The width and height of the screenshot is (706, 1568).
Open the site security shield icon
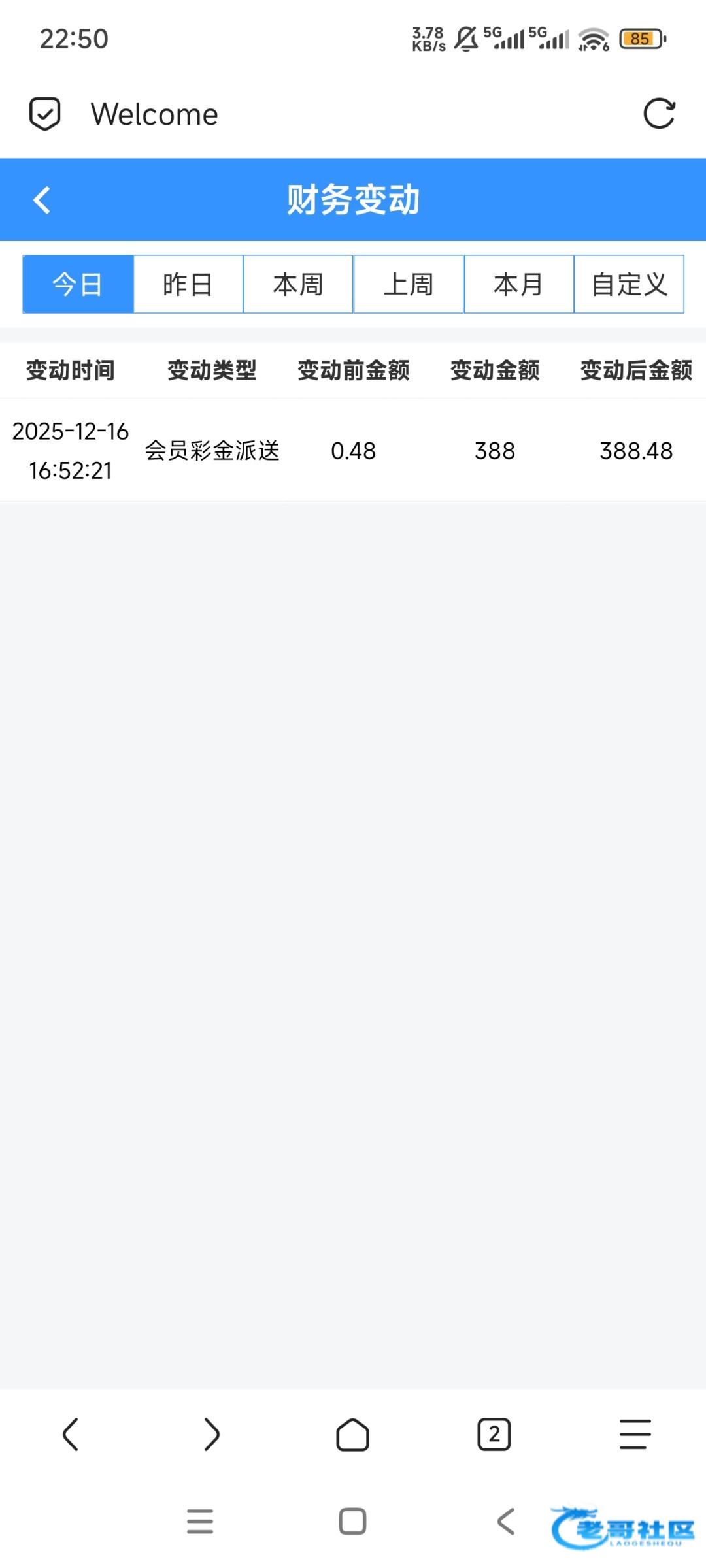point(45,114)
